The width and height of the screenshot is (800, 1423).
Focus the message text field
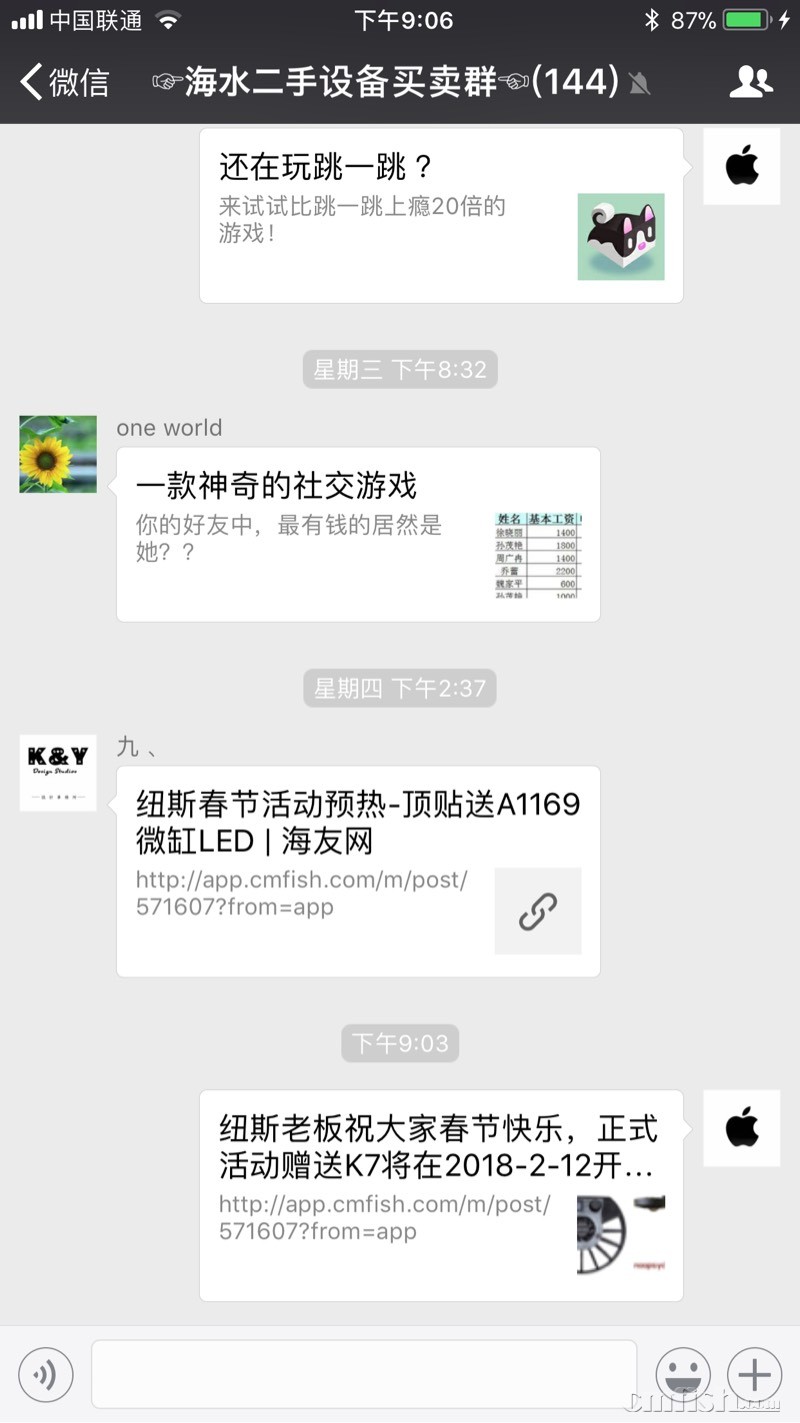tap(364, 1374)
